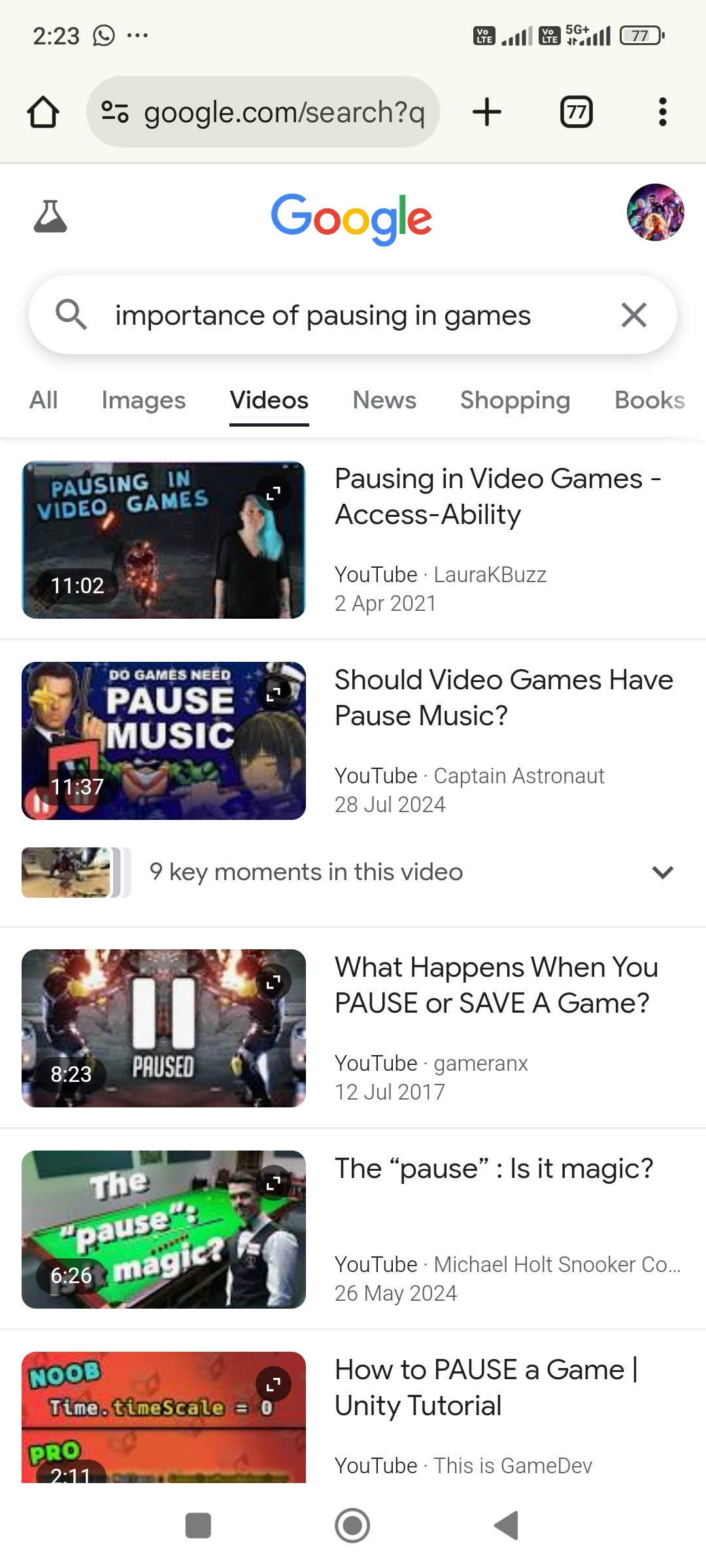Switch to the Shopping tab
The height and width of the screenshot is (1568, 706).
pyautogui.click(x=515, y=400)
